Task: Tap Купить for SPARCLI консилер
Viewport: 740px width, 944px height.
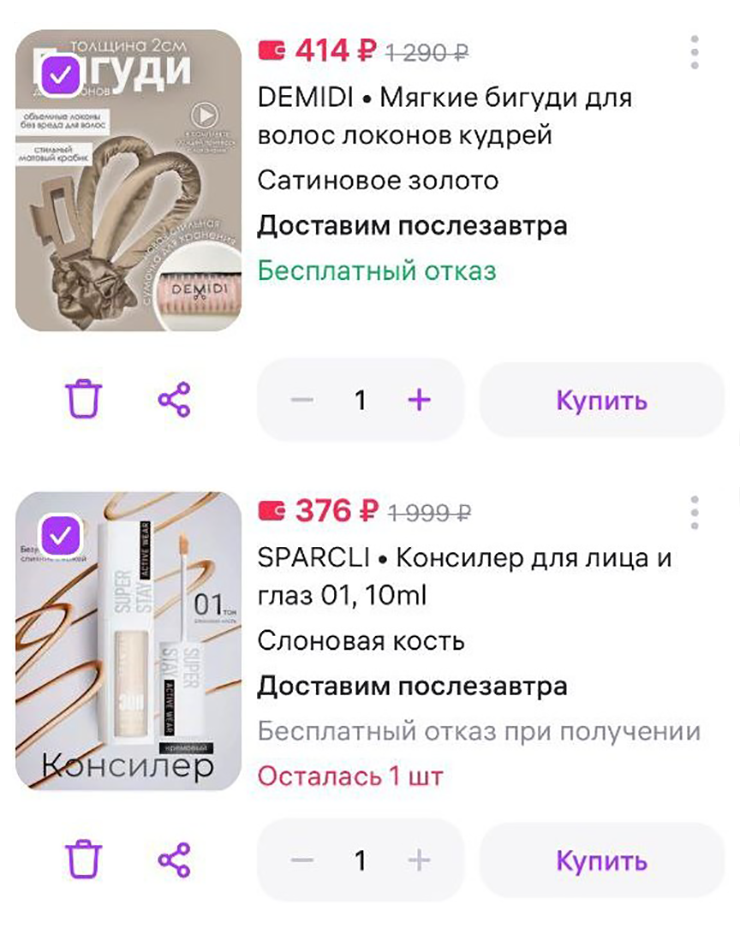Action: (601, 861)
